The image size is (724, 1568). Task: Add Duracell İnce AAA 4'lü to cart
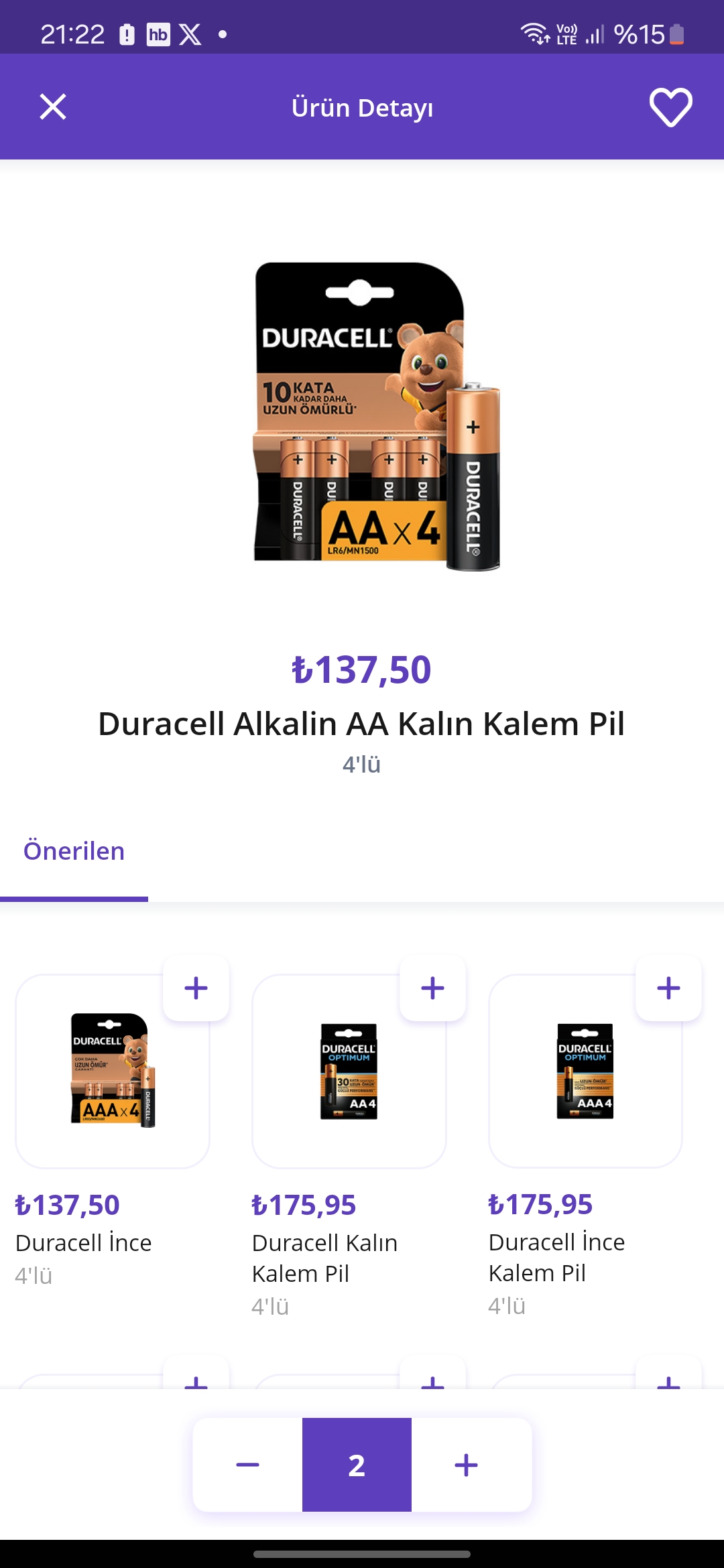pyautogui.click(x=196, y=988)
